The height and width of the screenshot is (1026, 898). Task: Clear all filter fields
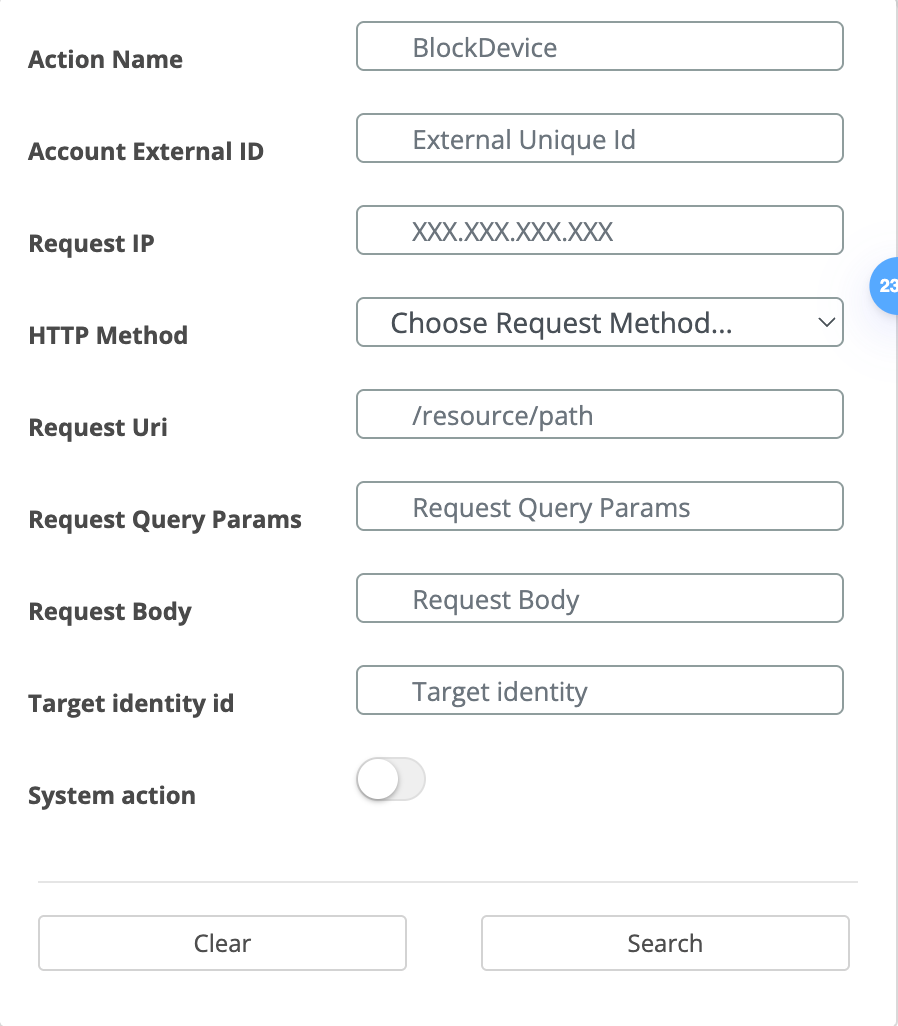[x=222, y=943]
